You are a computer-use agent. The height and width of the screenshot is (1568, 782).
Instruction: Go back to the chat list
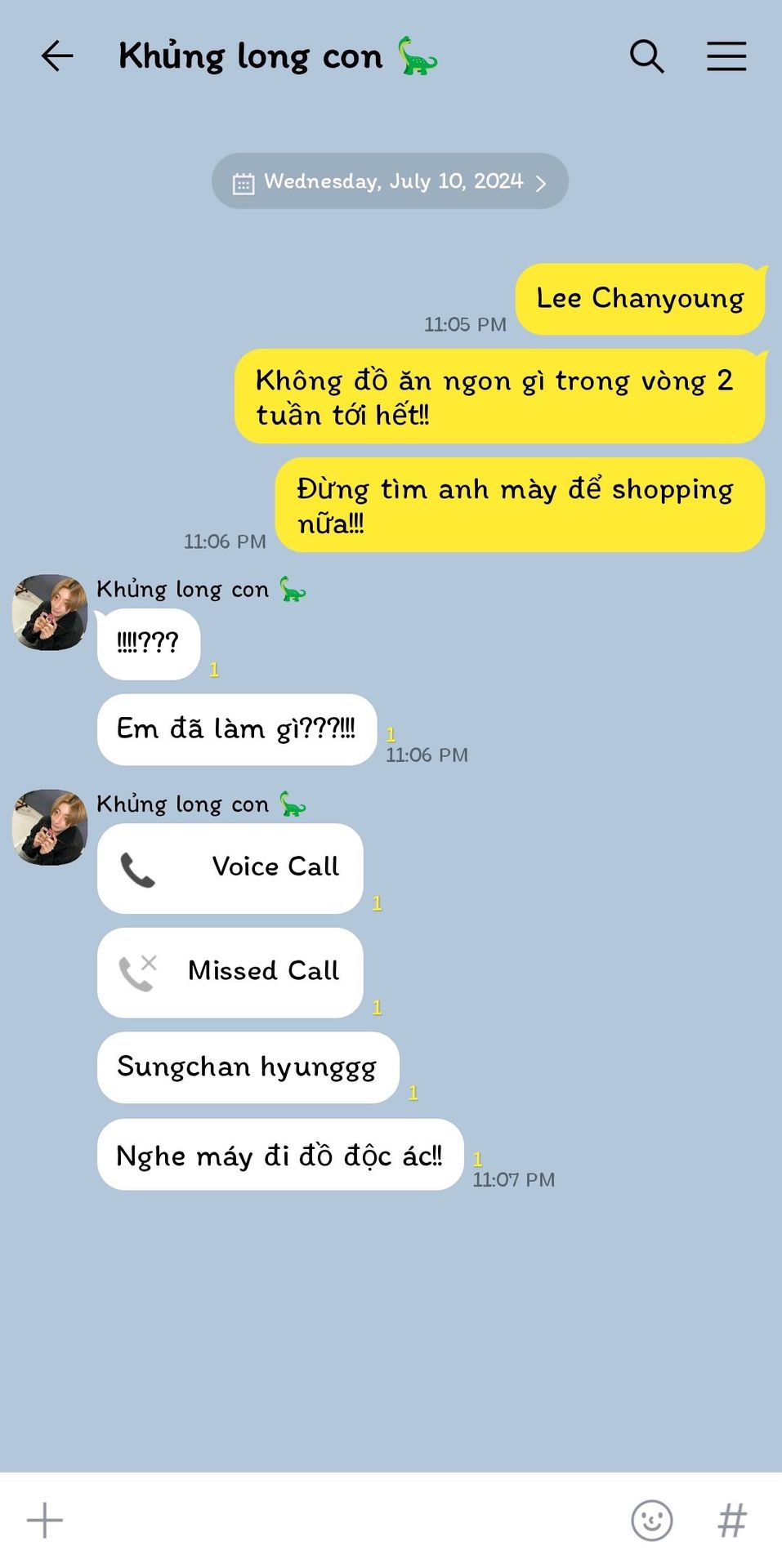click(x=57, y=56)
